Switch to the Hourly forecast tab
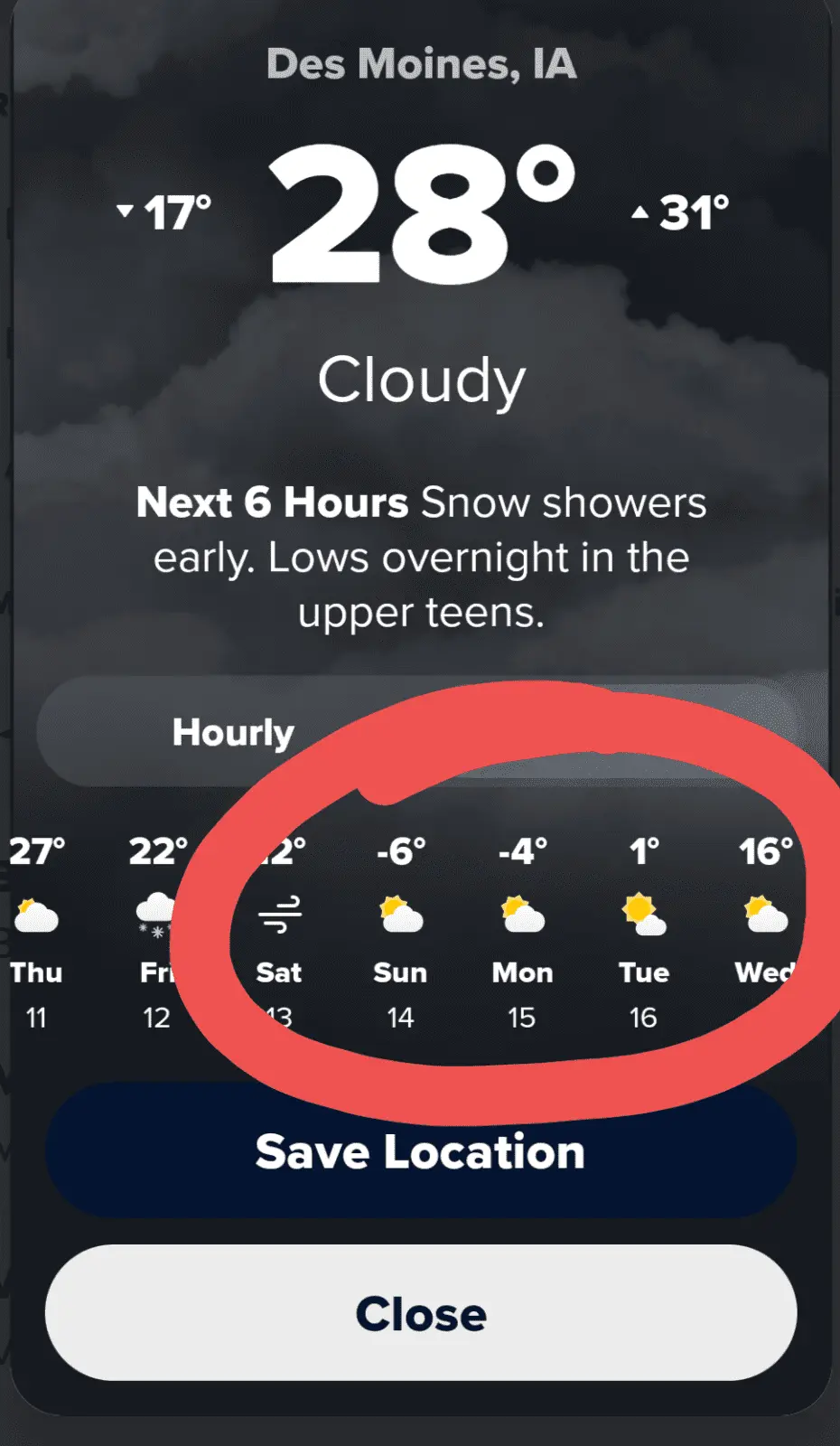Screen dimensions: 840x1446 tap(232, 732)
